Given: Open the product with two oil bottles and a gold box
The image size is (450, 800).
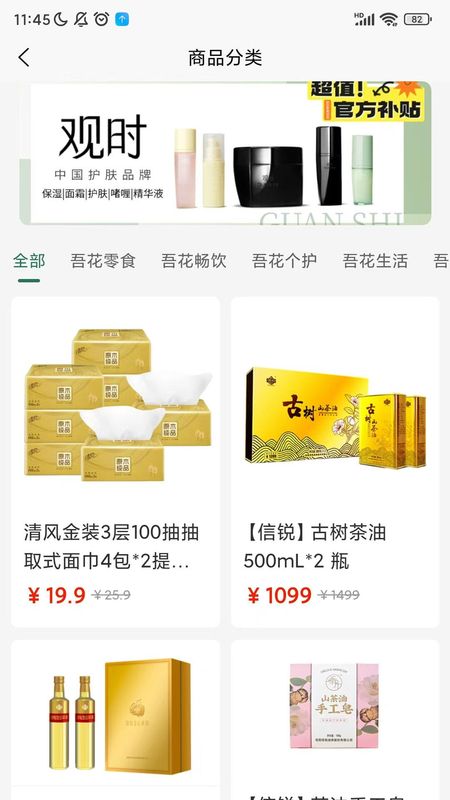Looking at the screenshot, I should pyautogui.click(x=116, y=720).
